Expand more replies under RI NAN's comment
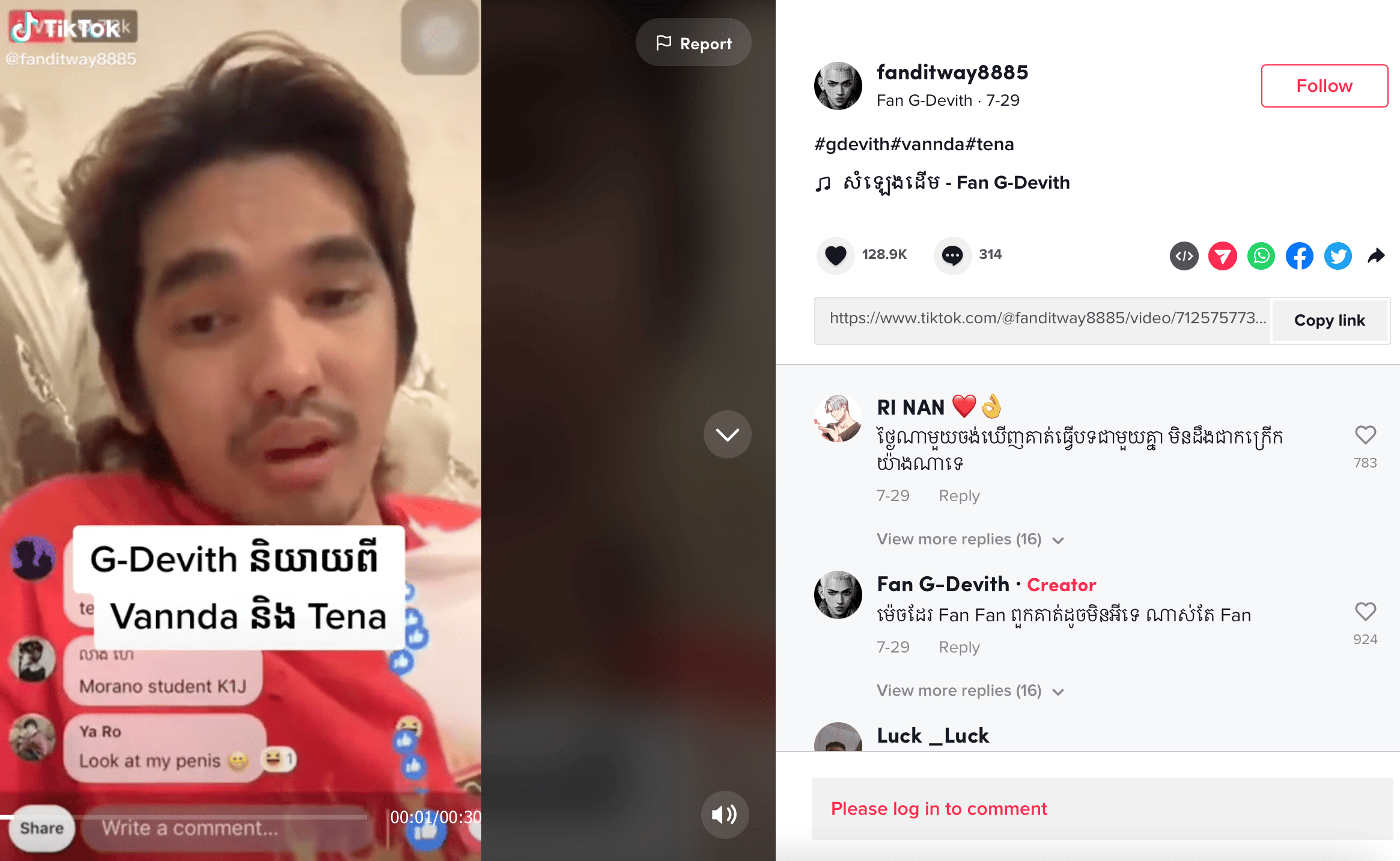The width and height of the screenshot is (1400, 861). click(x=970, y=539)
